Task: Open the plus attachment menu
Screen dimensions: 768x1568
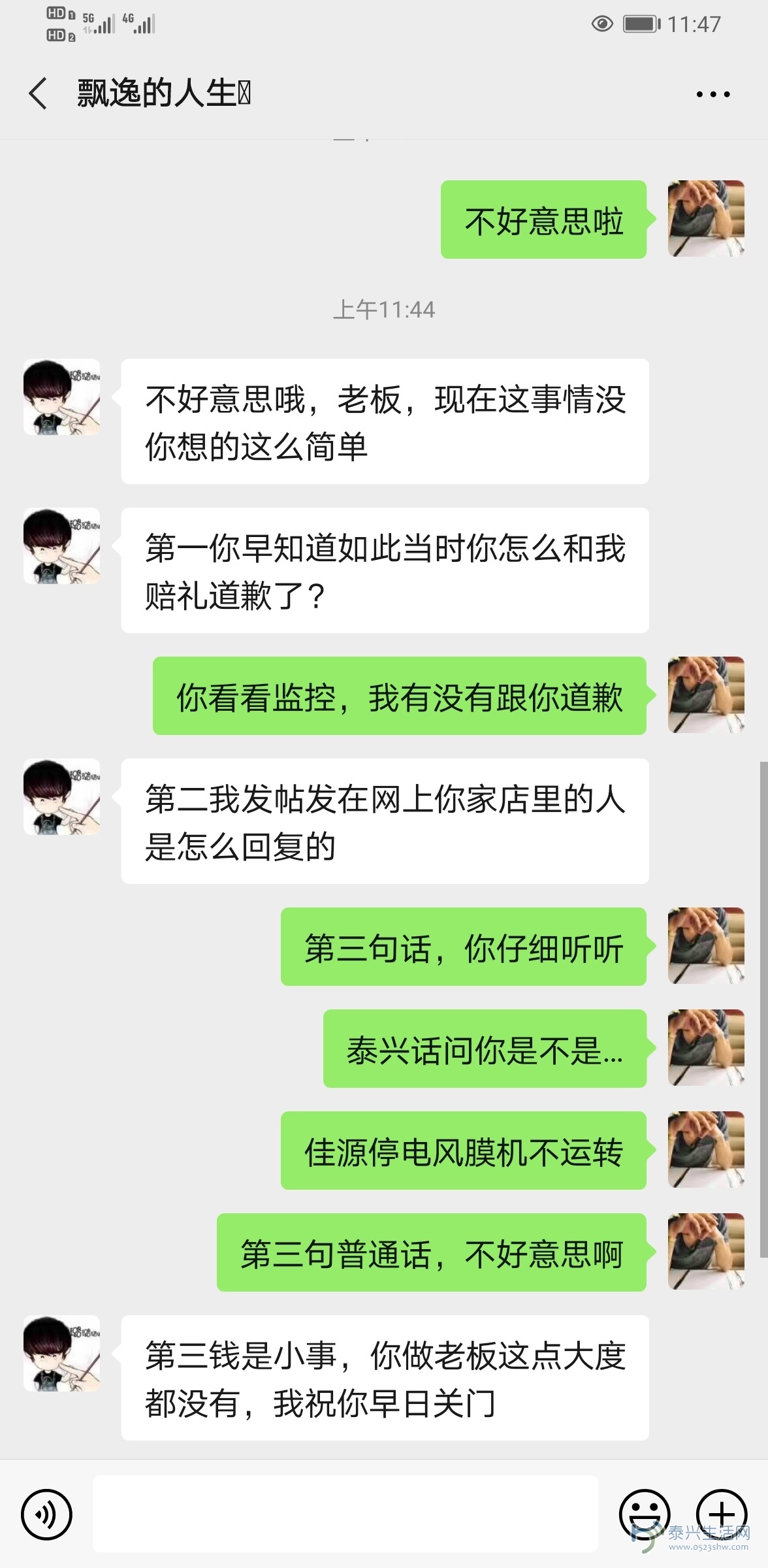Action: click(x=721, y=1514)
